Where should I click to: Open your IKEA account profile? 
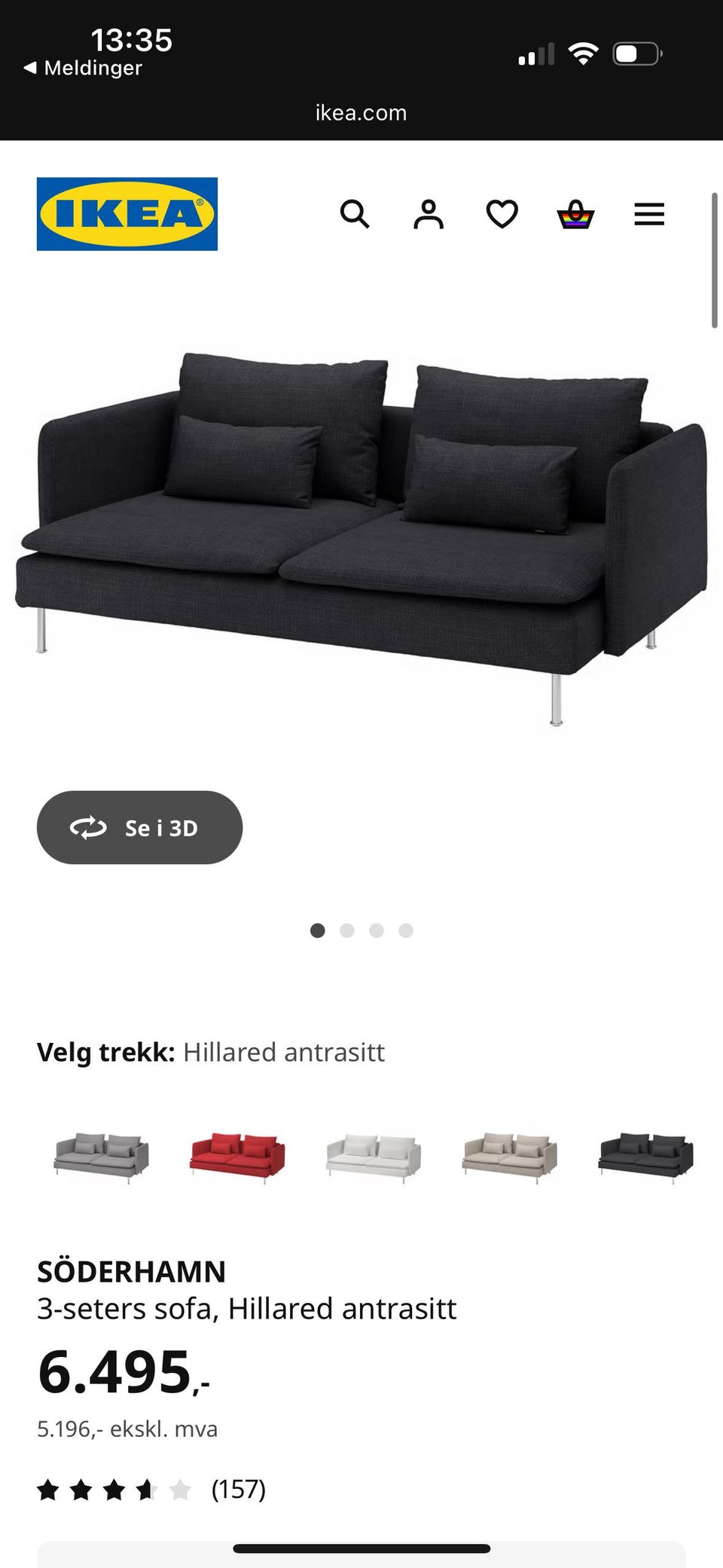(x=427, y=215)
